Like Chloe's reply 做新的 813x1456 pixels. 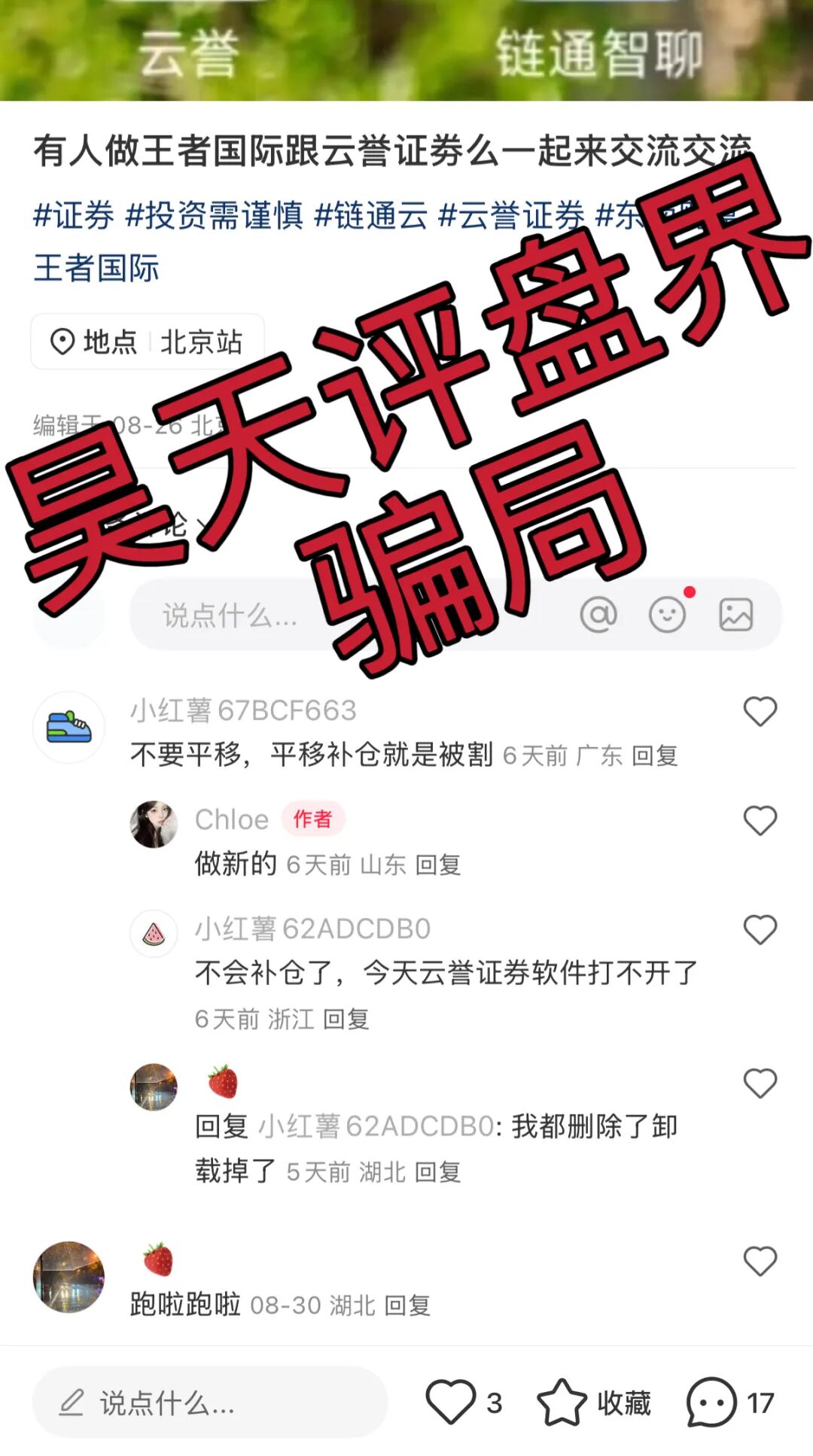coord(760,820)
